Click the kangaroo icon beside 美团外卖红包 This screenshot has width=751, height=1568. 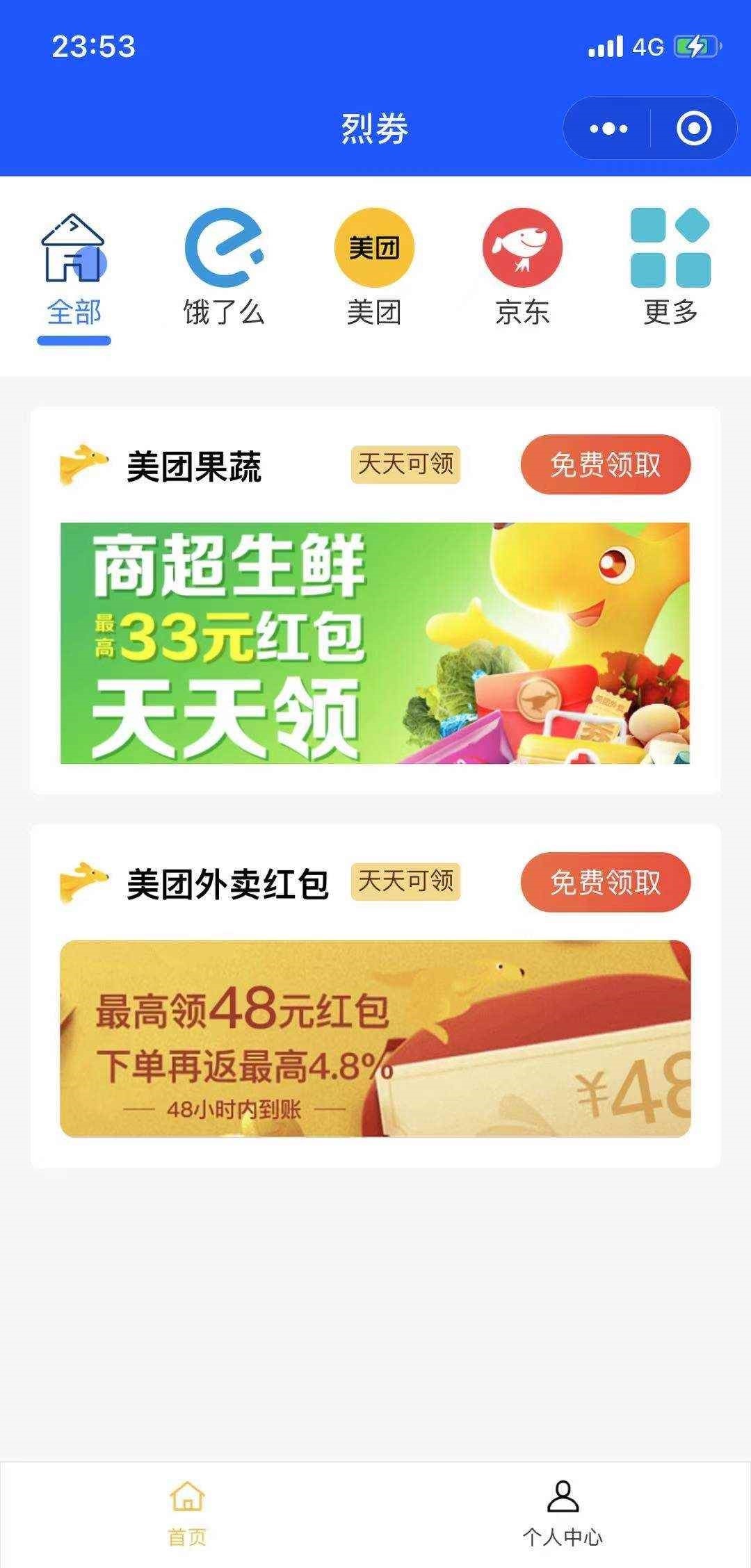[x=83, y=881]
